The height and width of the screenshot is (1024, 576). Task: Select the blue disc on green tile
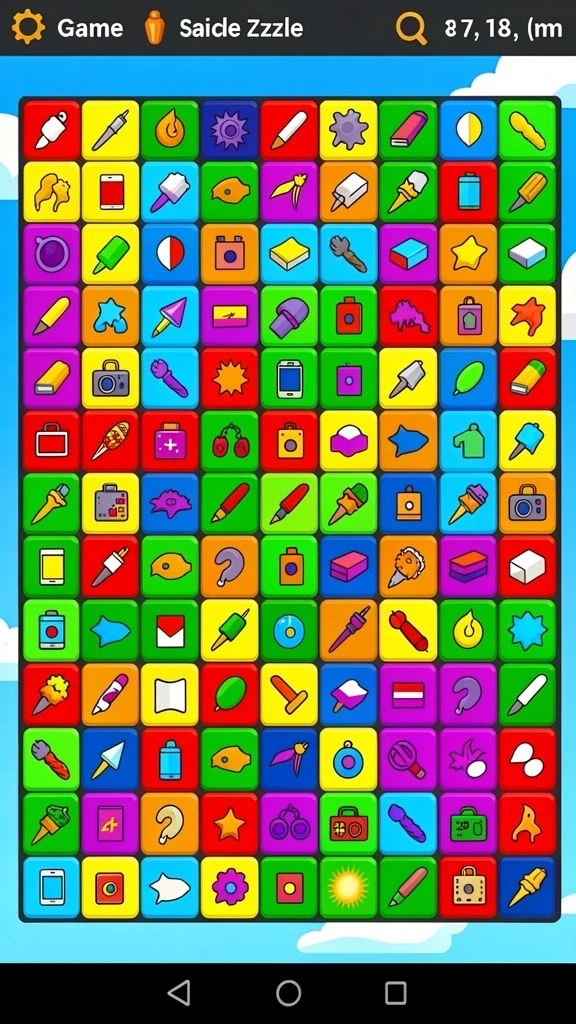(x=289, y=632)
